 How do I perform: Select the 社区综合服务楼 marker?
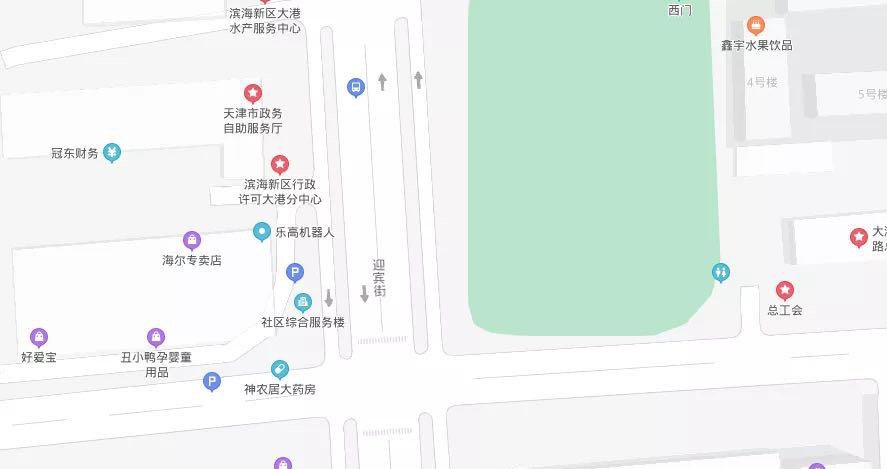(302, 302)
